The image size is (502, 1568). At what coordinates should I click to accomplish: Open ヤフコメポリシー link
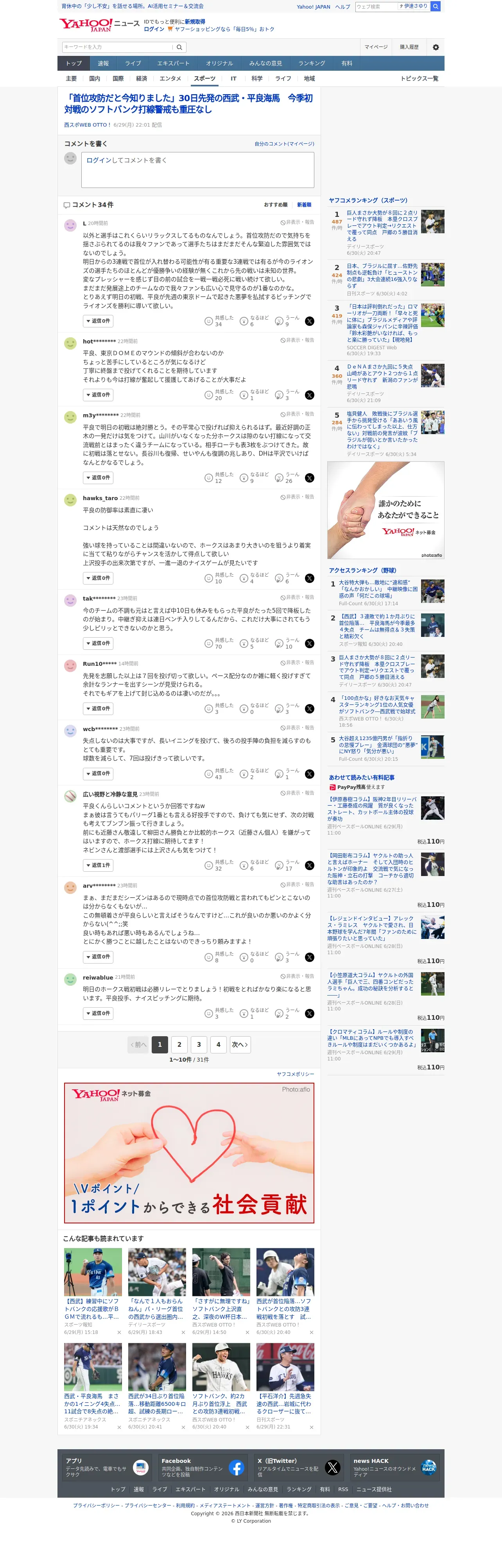[x=296, y=1075]
